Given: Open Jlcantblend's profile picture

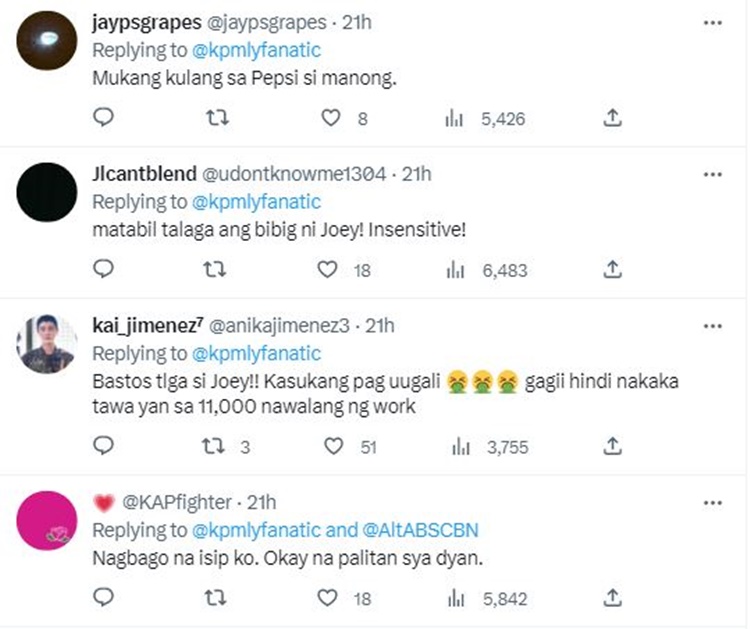Looking at the screenshot, I should point(47,191).
